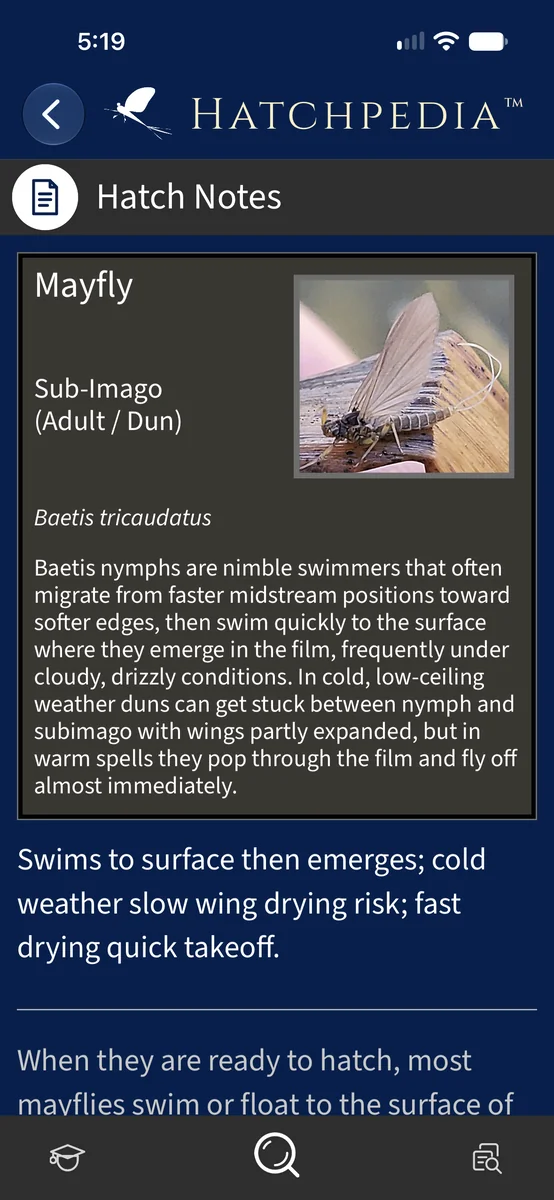Enlarge the mayfly dun photo
Image resolution: width=554 pixels, height=1200 pixels.
(403, 376)
